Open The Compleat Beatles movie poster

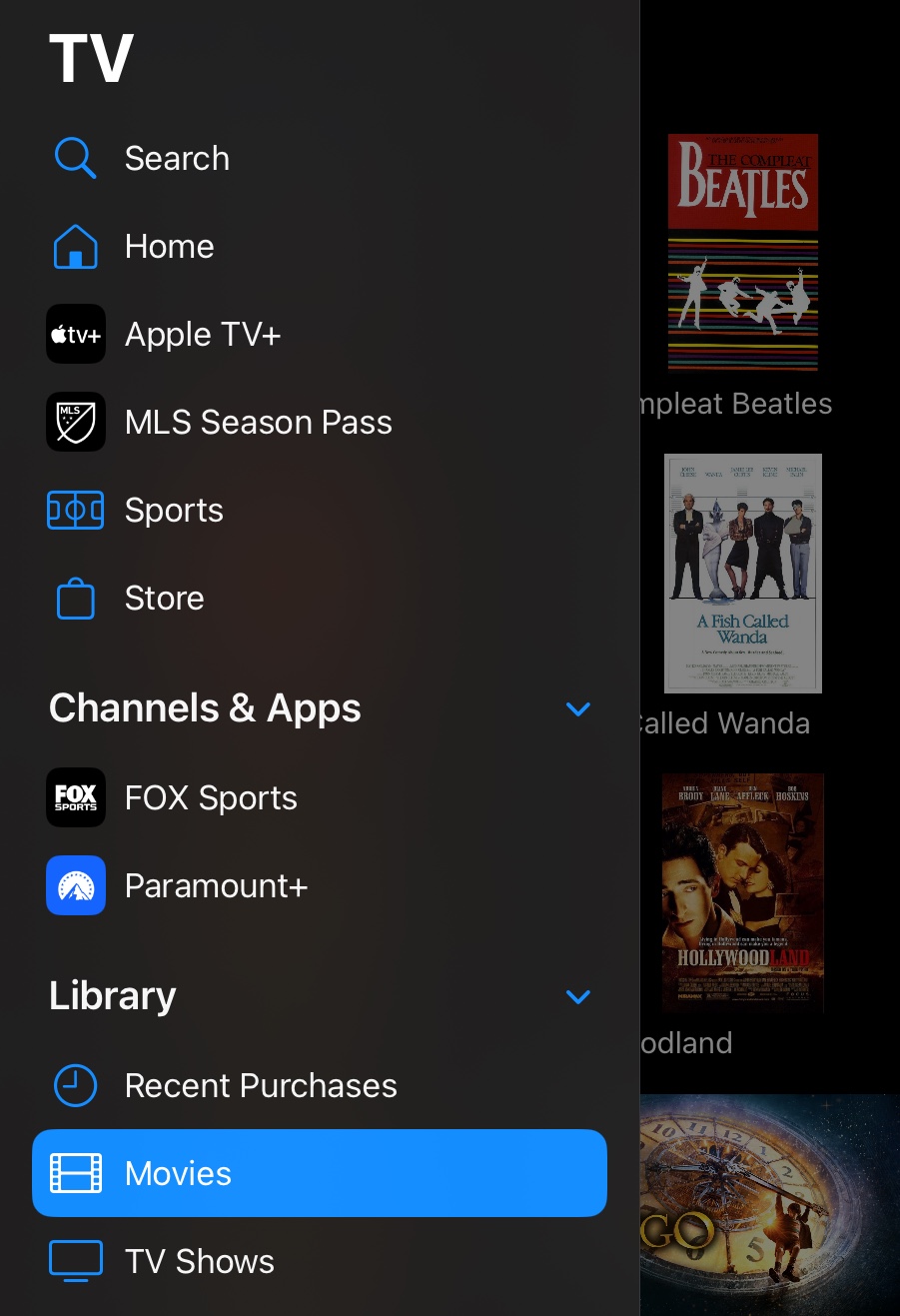743,253
